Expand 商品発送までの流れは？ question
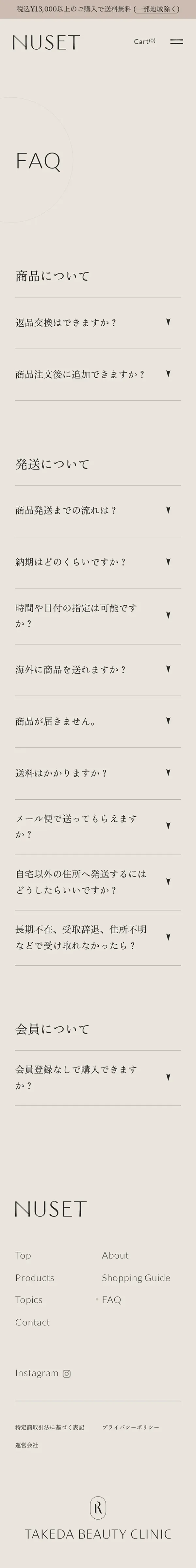 tap(97, 511)
